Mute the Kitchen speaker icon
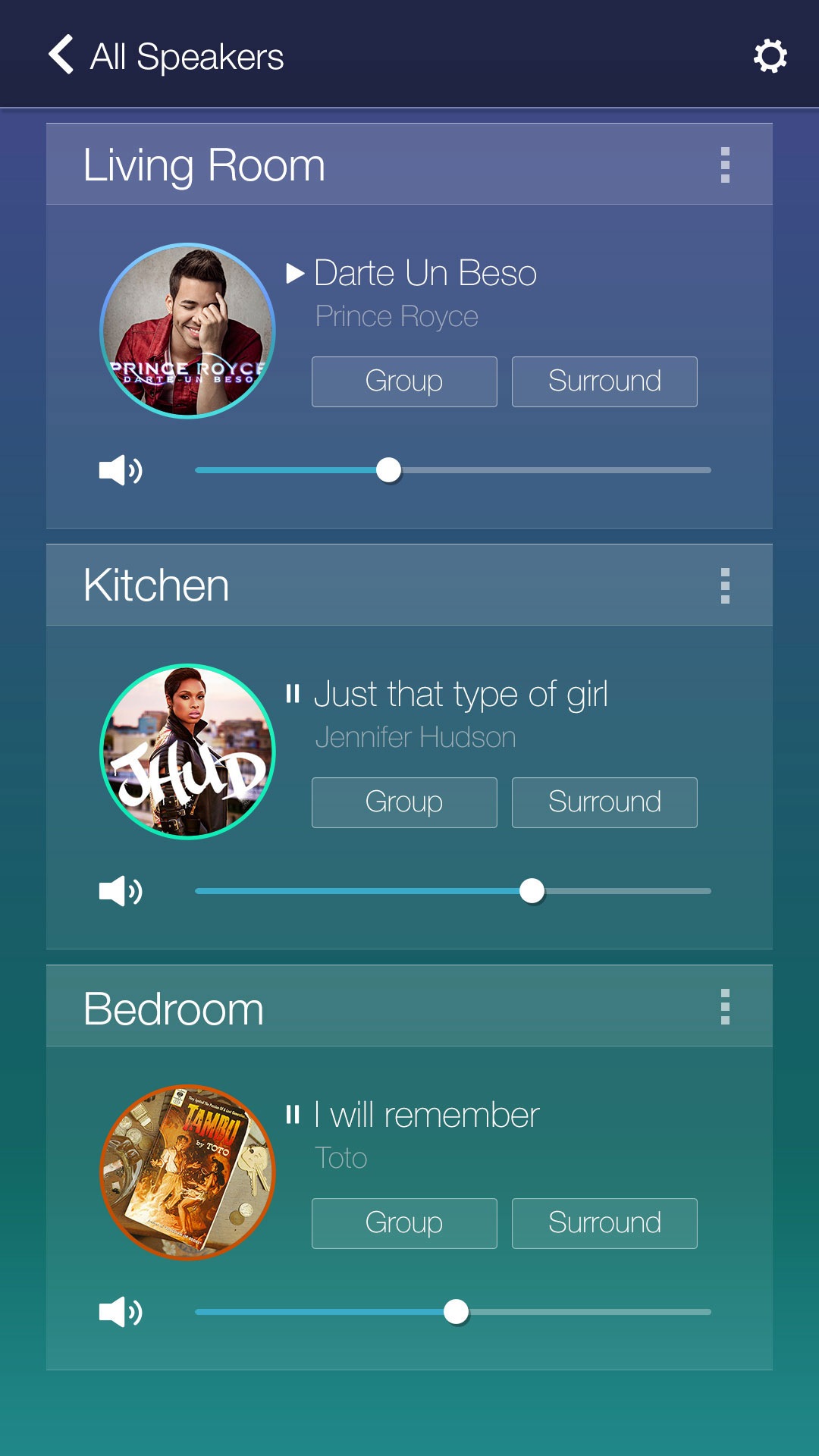 (121, 891)
